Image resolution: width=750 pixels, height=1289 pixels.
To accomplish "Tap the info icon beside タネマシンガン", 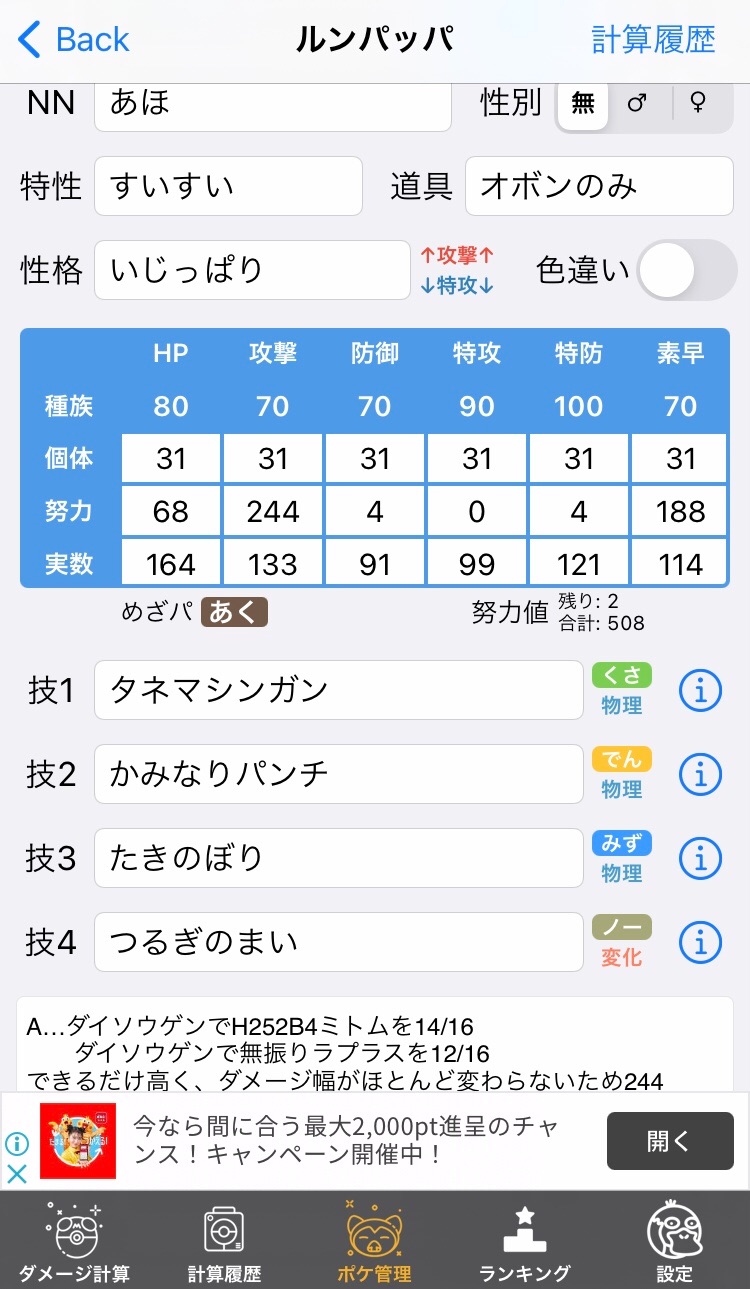I will pos(700,690).
